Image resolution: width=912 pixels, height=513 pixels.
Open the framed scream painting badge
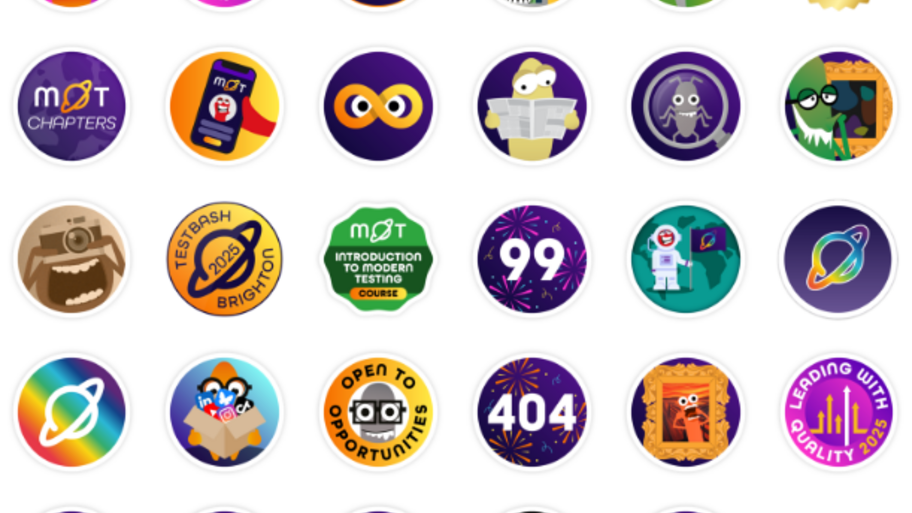click(685, 412)
